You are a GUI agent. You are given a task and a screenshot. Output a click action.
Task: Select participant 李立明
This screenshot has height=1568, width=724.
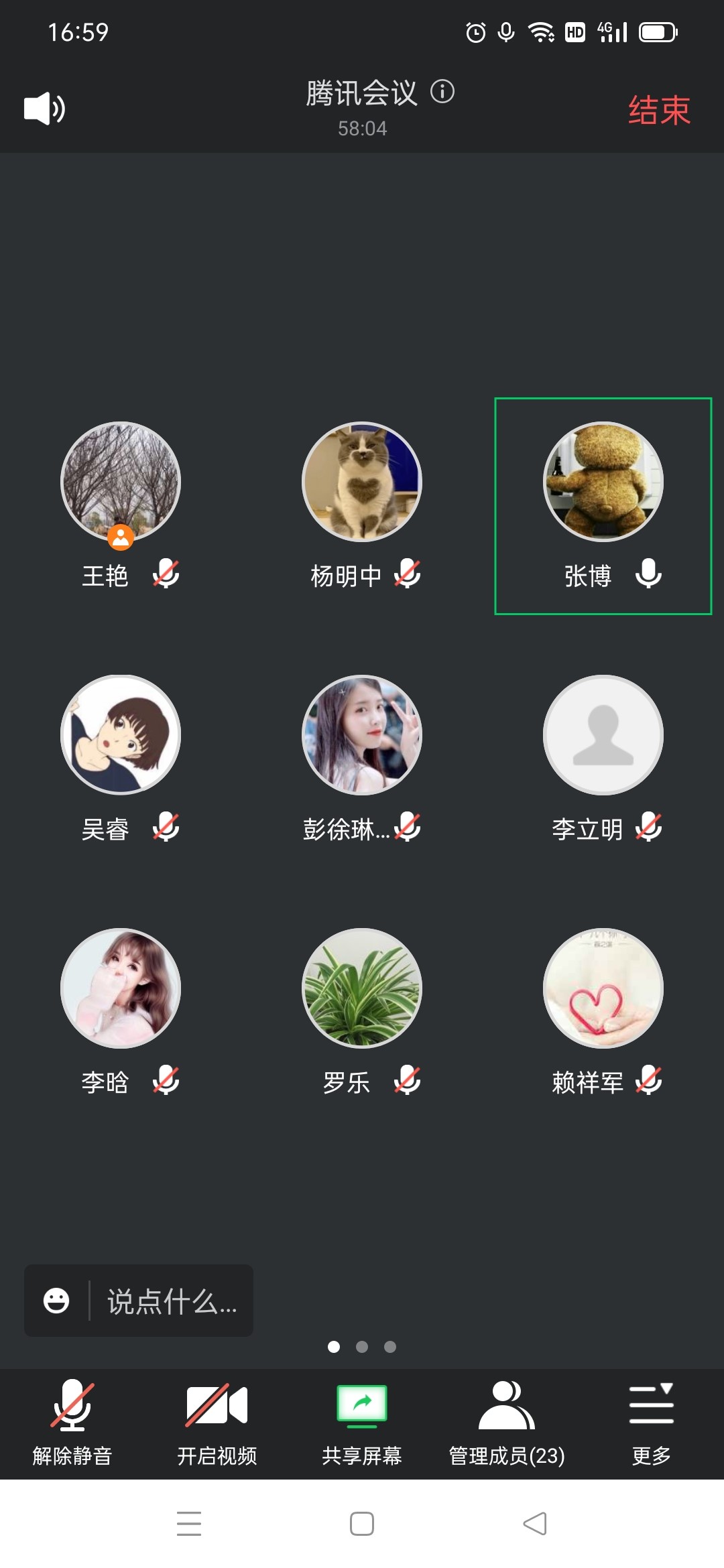click(603, 735)
